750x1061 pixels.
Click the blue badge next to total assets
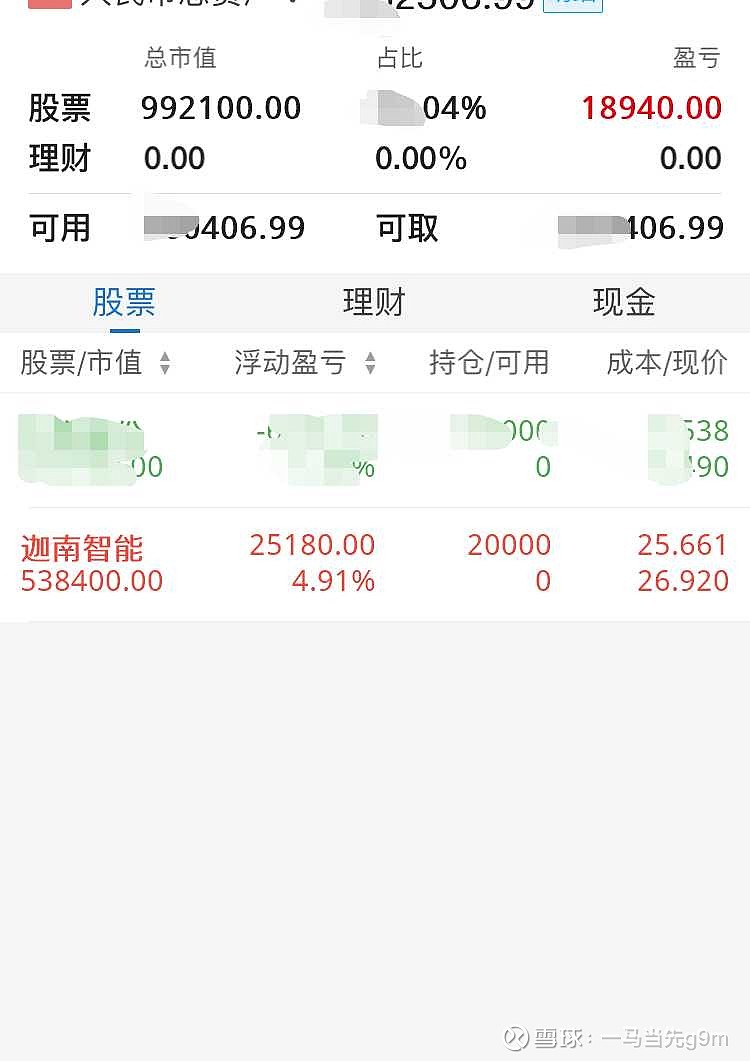(571, 5)
